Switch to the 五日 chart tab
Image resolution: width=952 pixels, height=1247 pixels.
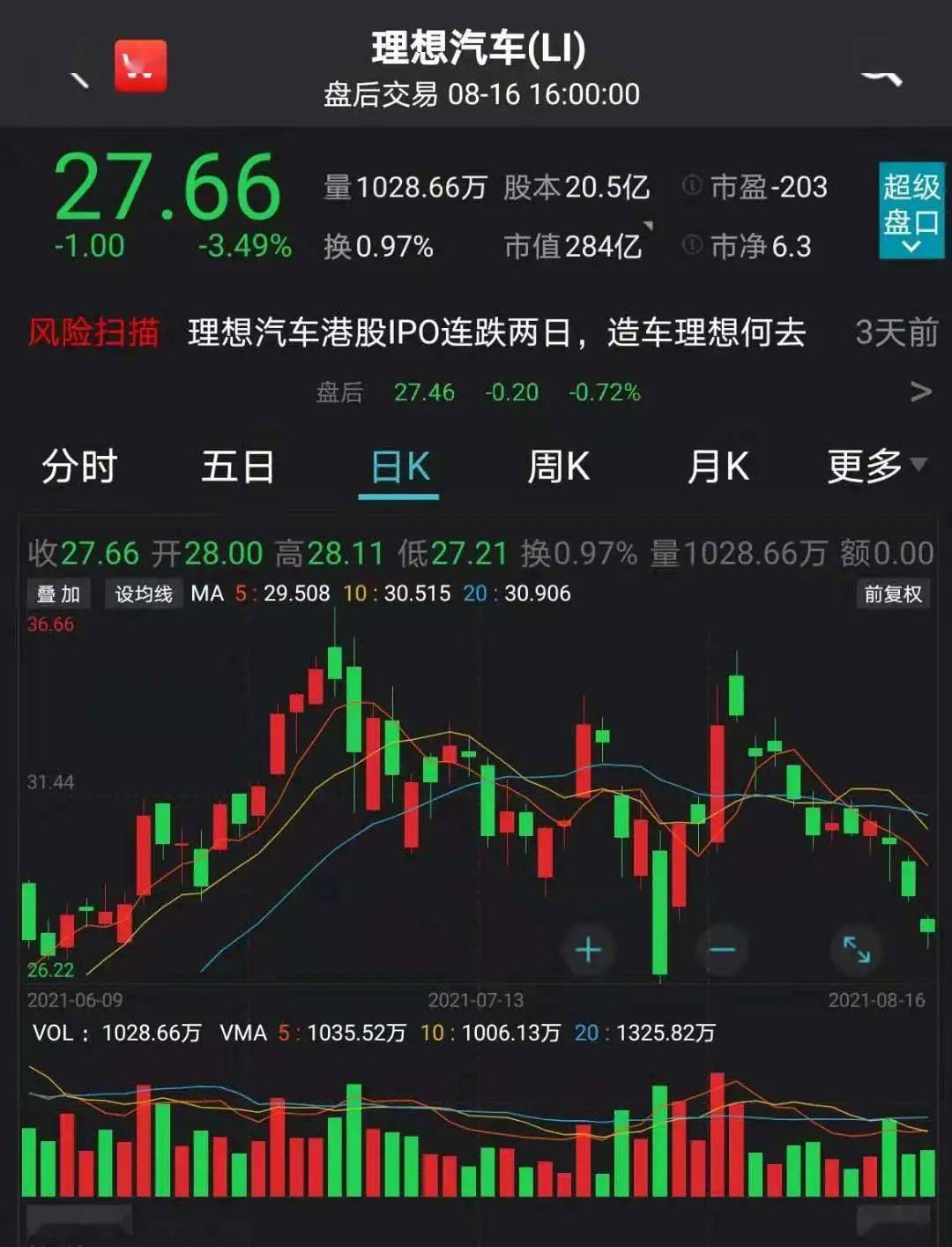coord(238,466)
